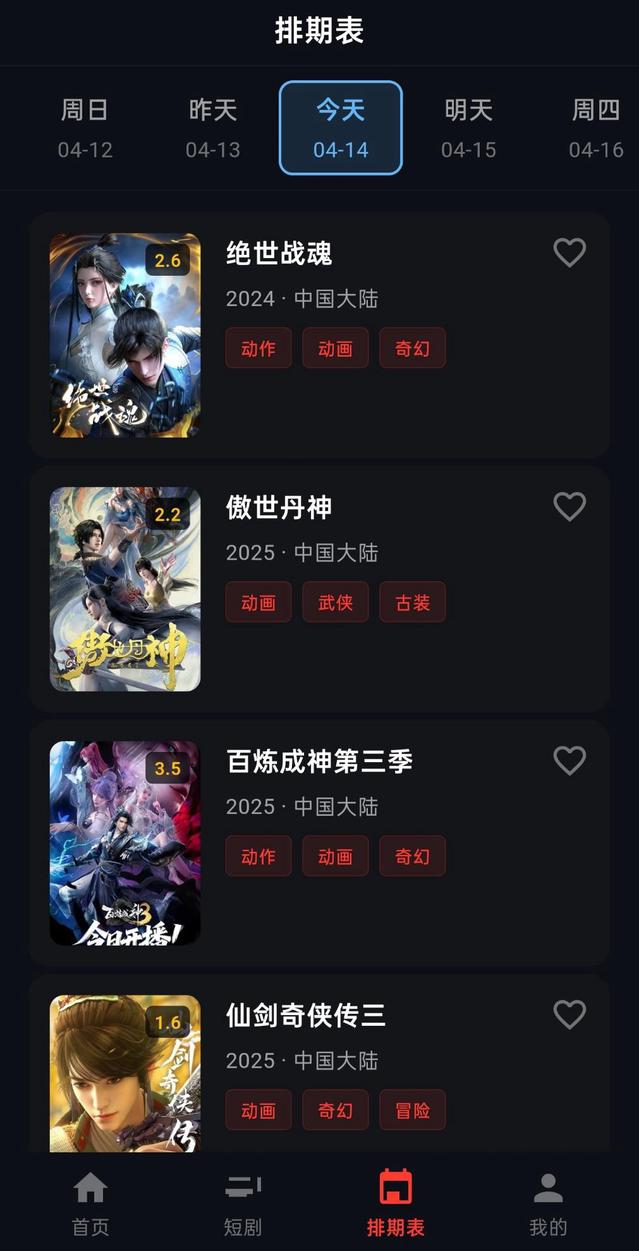Like 傲世丹神 using its heart icon
Screen dimensions: 639x1251
tap(569, 507)
